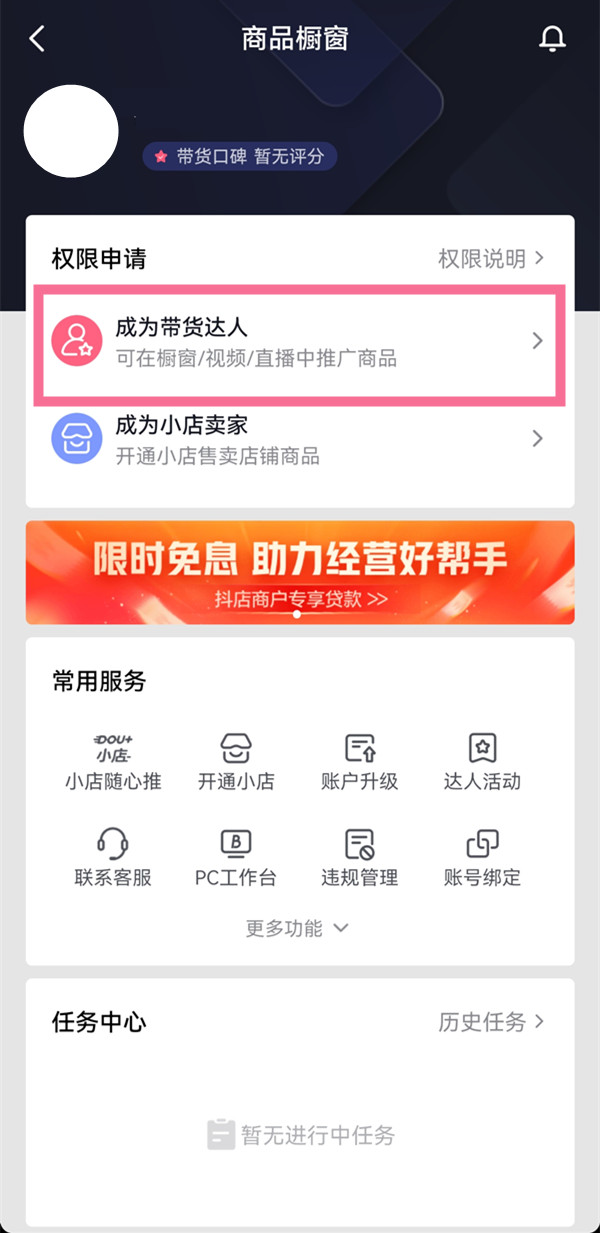Contact support via 联系客服
The height and width of the screenshot is (1233, 600).
(x=113, y=858)
